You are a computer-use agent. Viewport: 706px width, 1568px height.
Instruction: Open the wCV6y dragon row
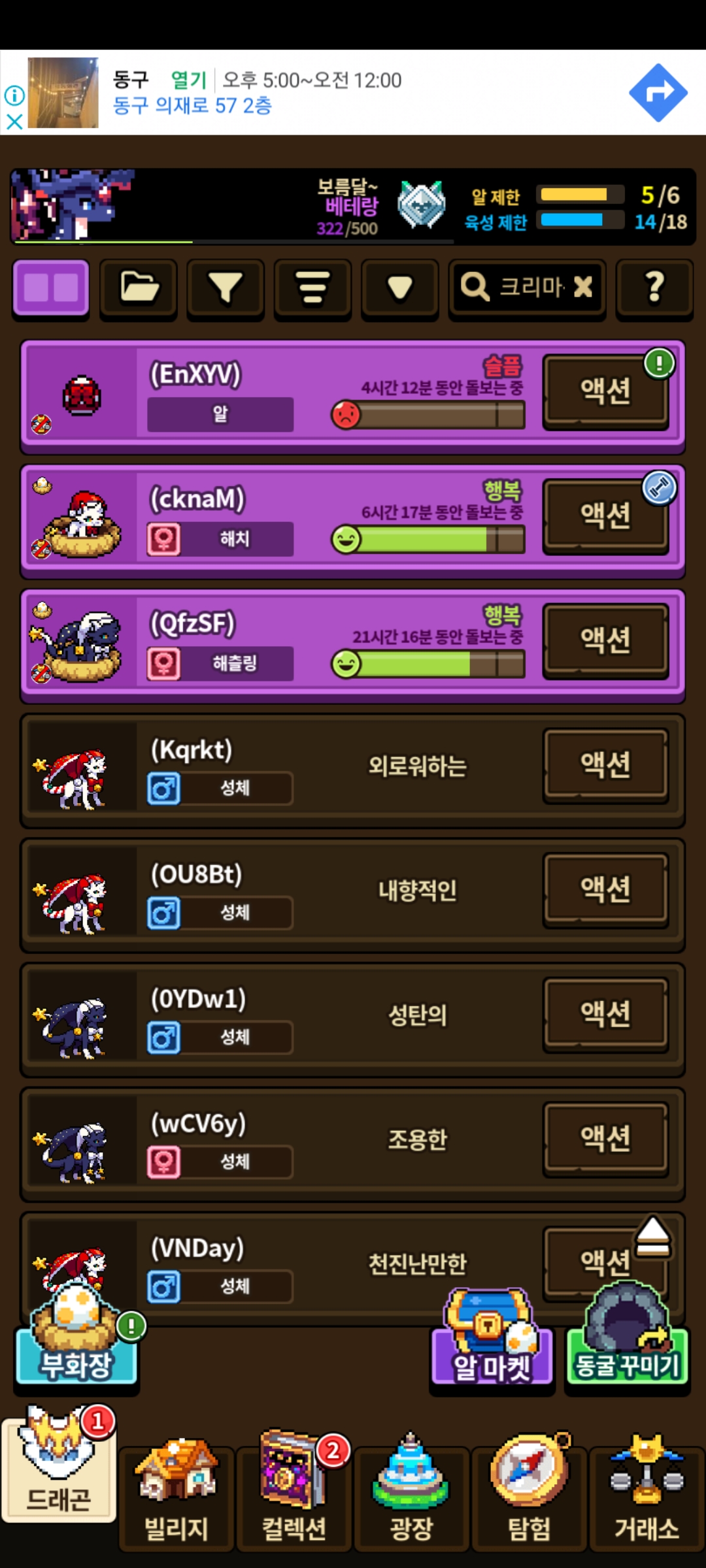coord(352,1145)
